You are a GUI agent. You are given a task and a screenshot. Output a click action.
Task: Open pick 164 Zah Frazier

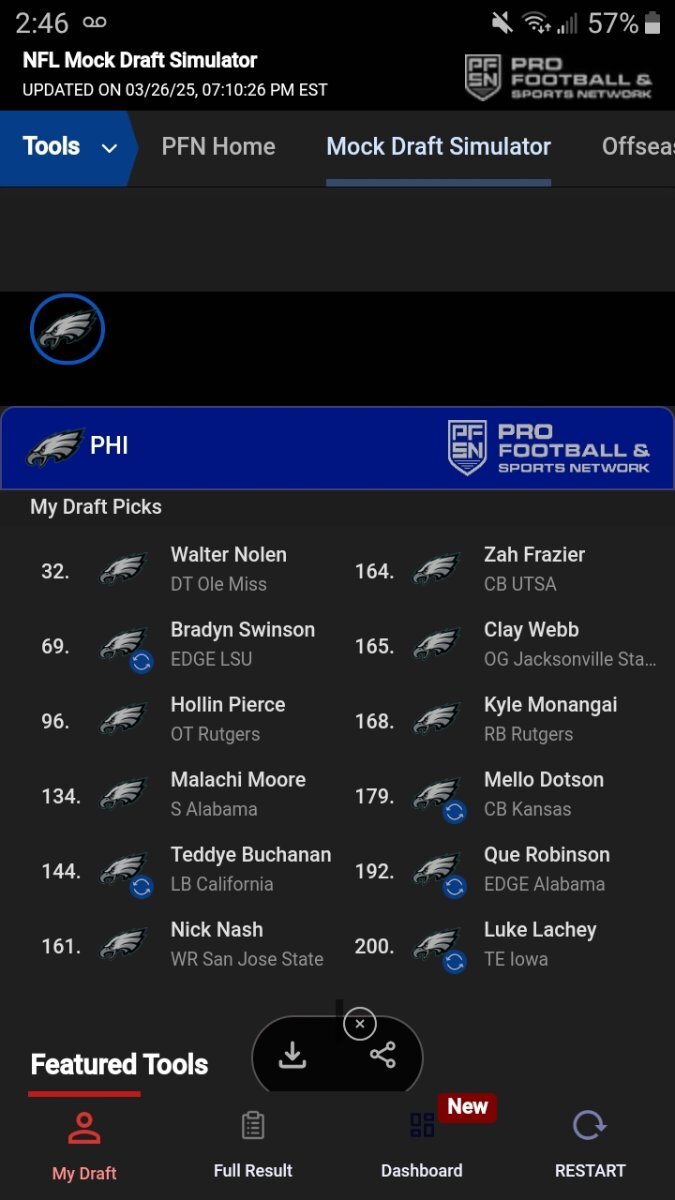(x=534, y=568)
